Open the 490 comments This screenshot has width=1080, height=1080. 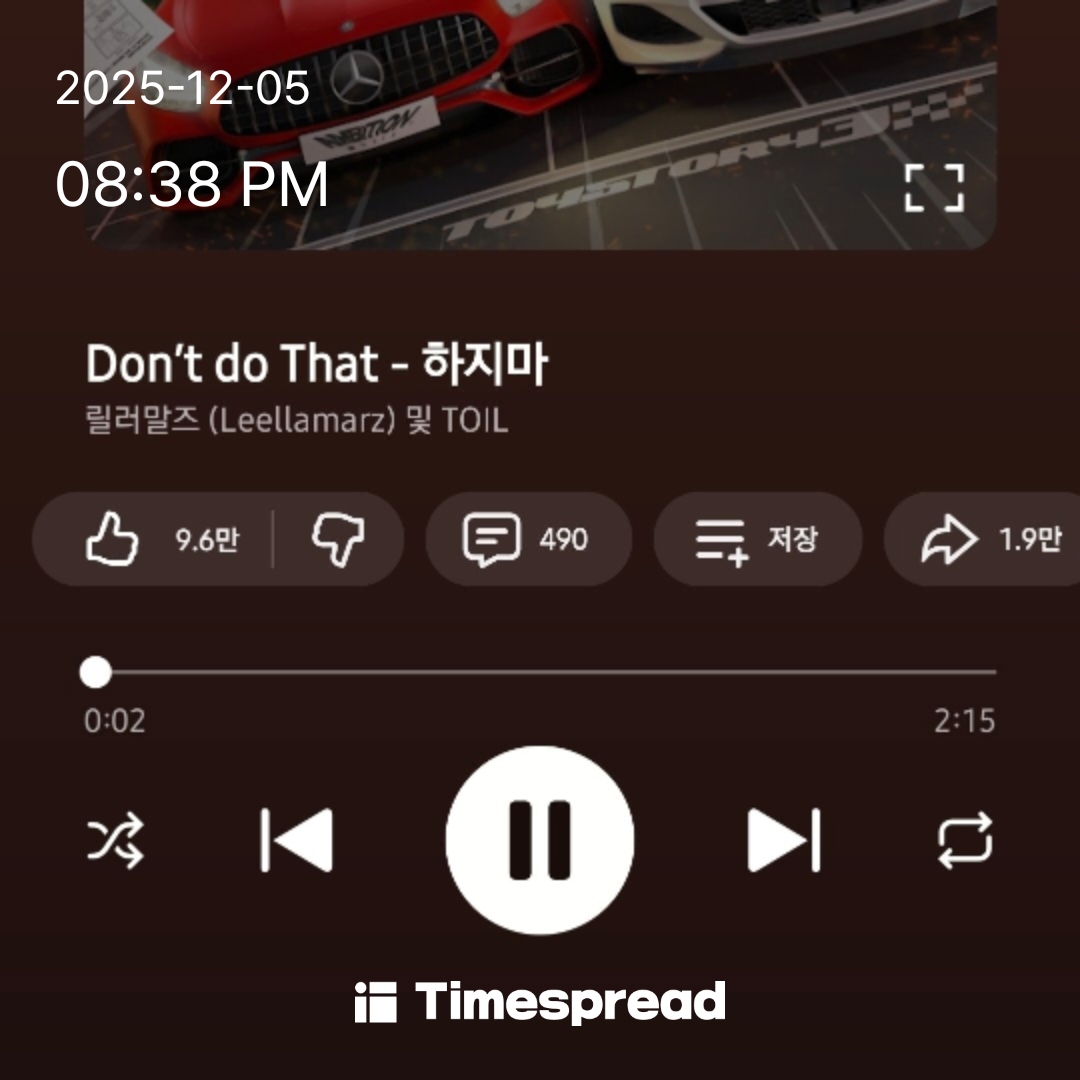[x=527, y=540]
